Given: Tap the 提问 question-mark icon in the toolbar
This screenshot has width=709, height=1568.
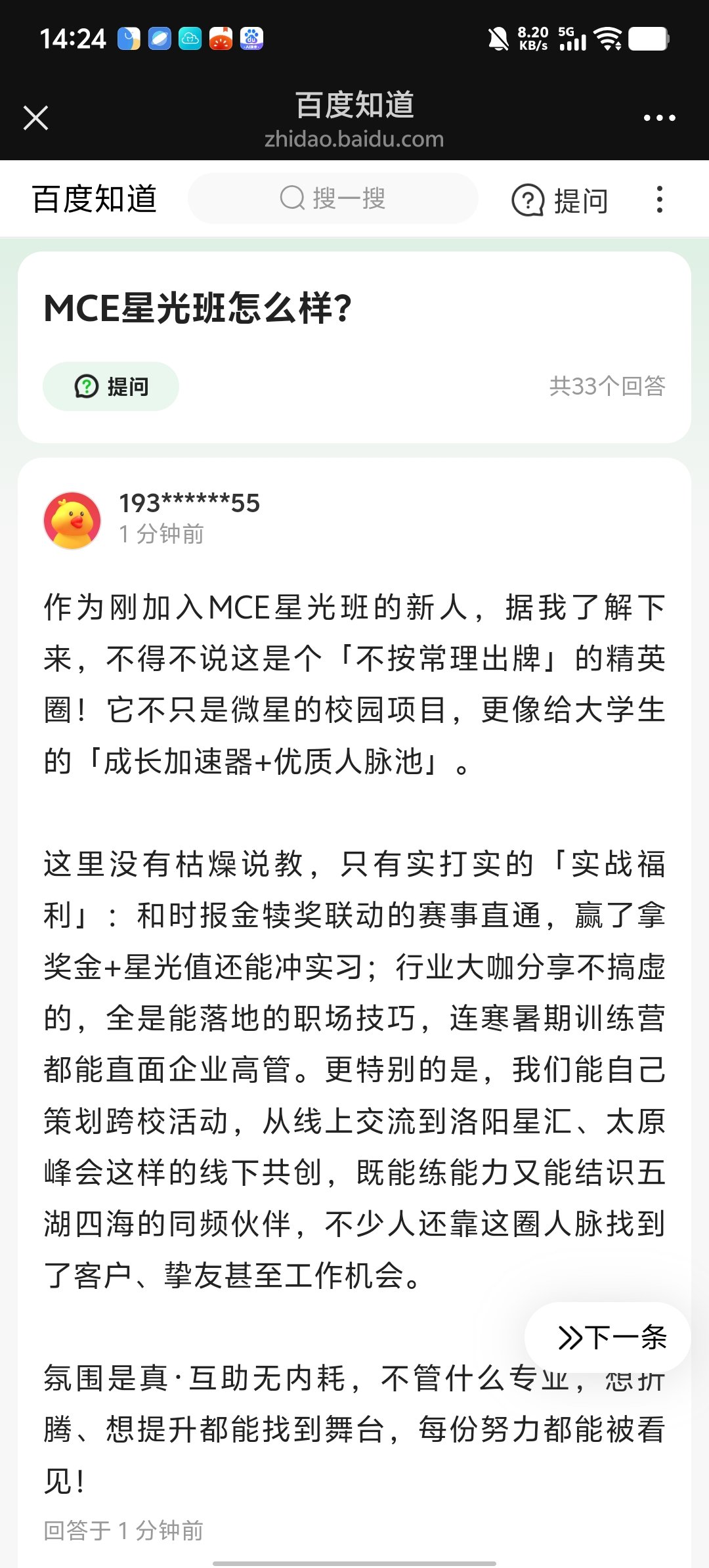Looking at the screenshot, I should (x=528, y=200).
